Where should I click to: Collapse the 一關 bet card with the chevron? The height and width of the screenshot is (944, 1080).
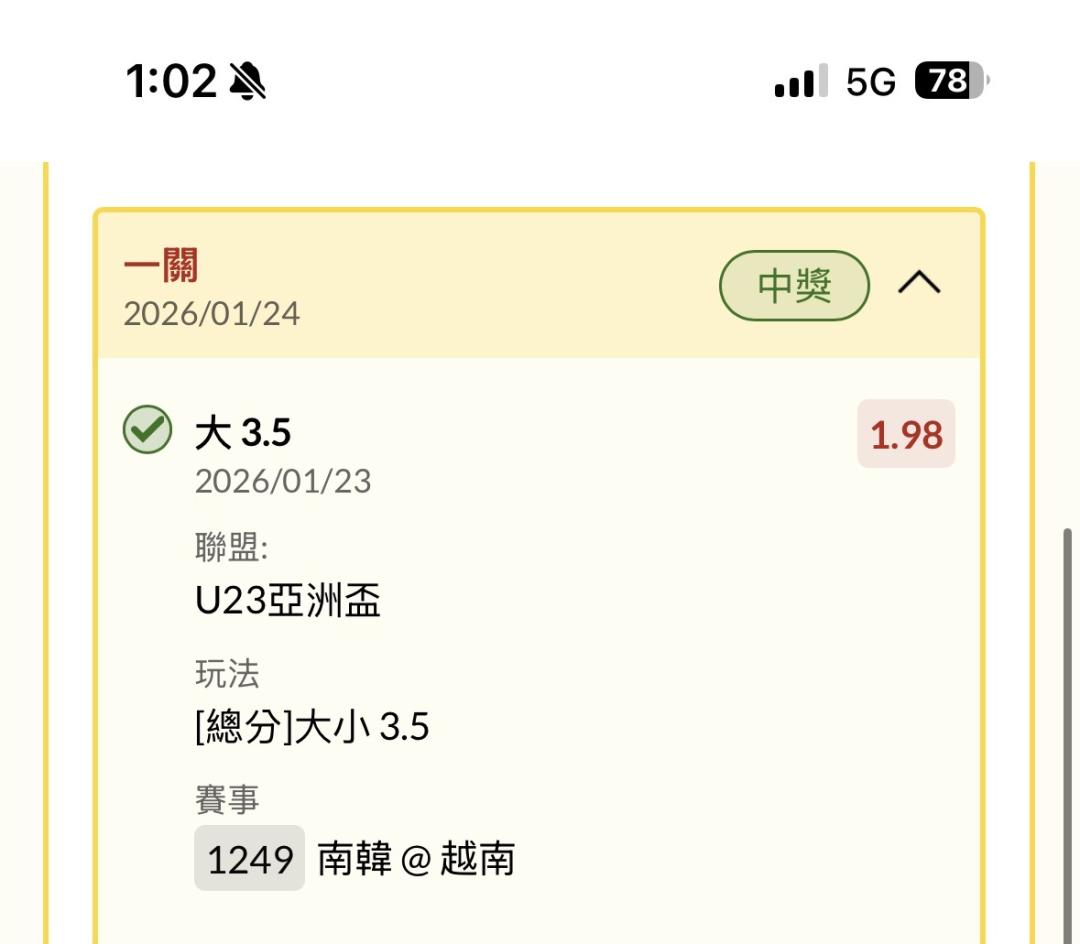[x=919, y=282]
